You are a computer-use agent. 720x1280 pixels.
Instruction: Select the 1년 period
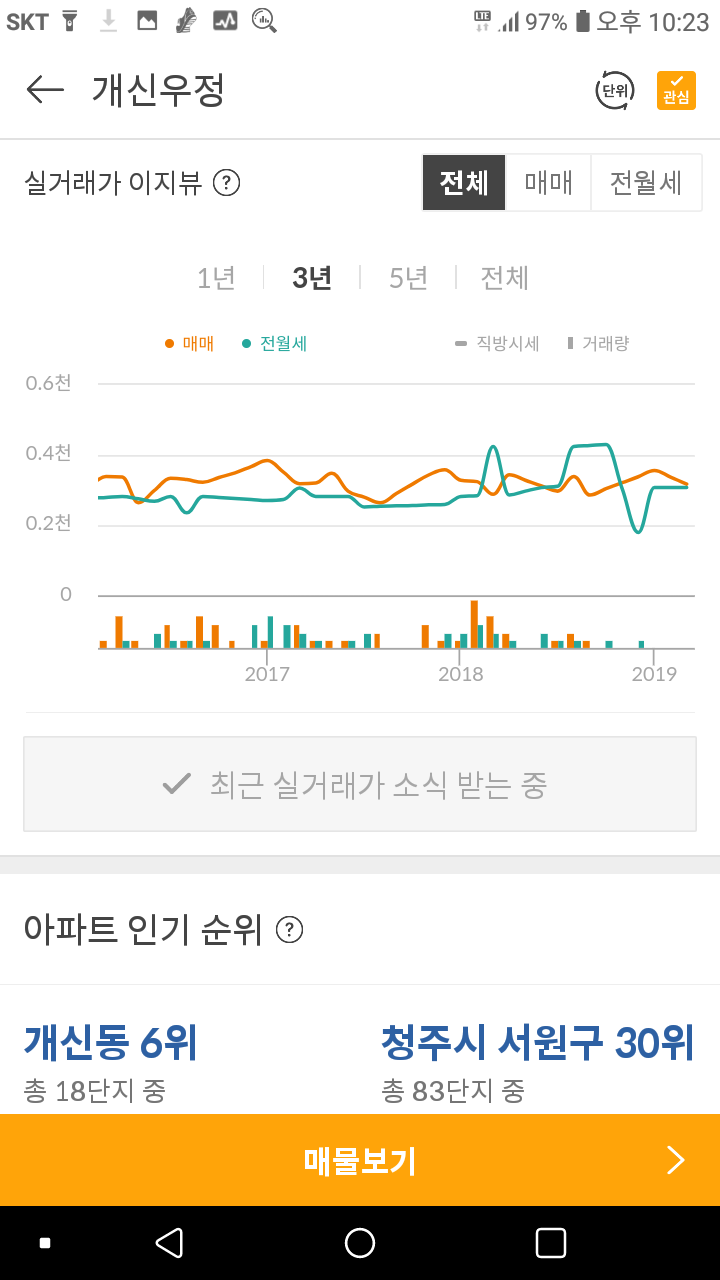coord(216,278)
